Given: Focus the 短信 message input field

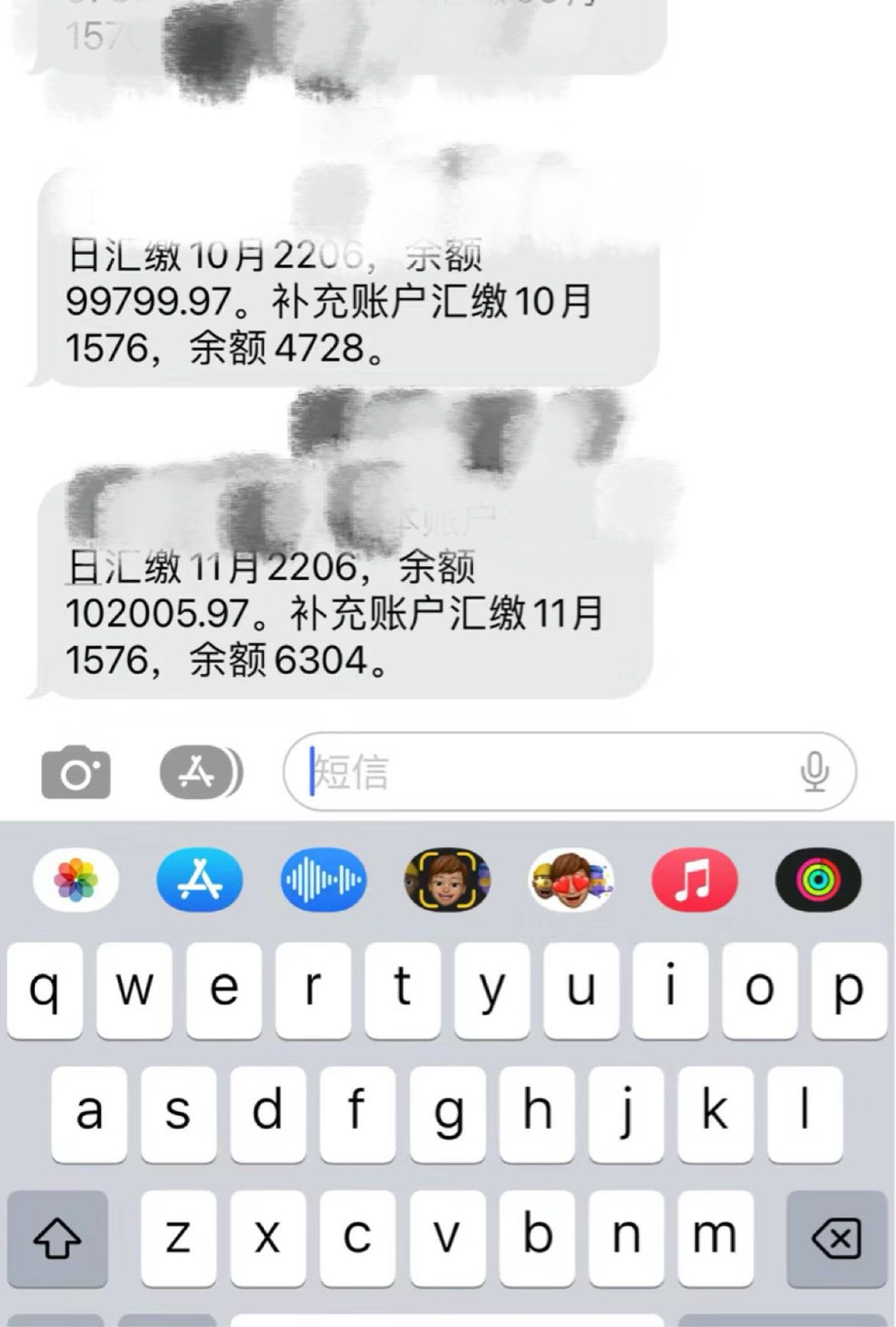Looking at the screenshot, I should pos(548,772).
